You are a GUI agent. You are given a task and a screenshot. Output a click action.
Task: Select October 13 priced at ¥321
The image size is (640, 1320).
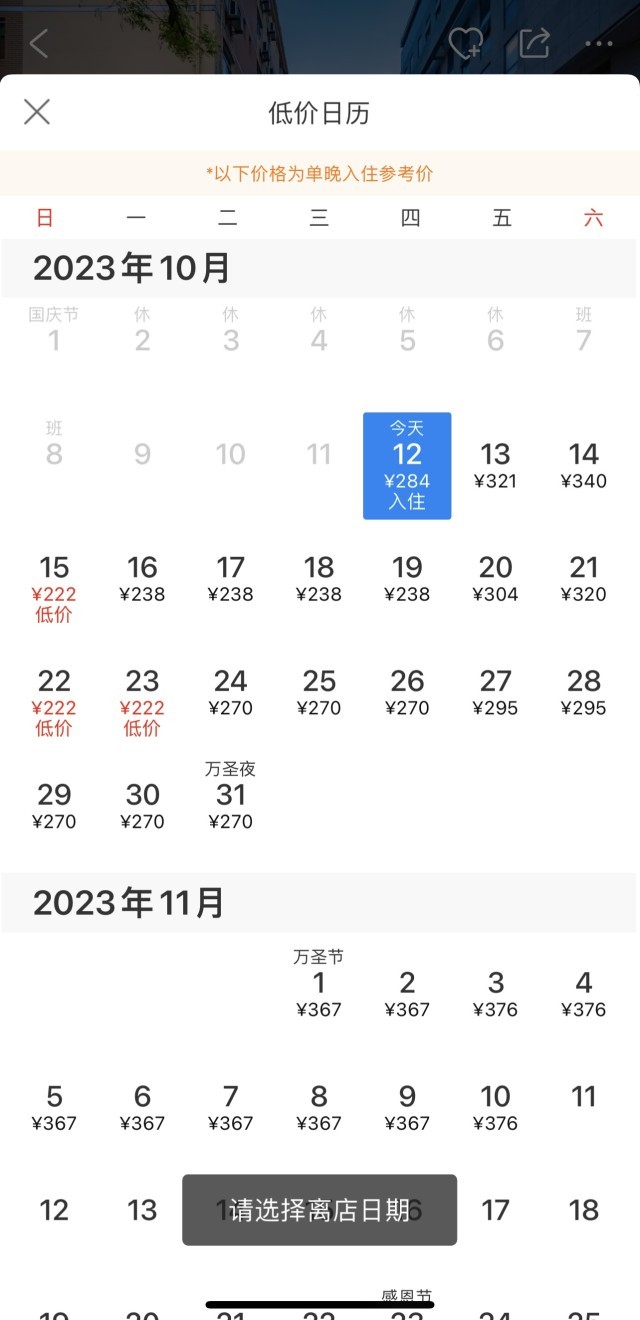tap(495, 466)
